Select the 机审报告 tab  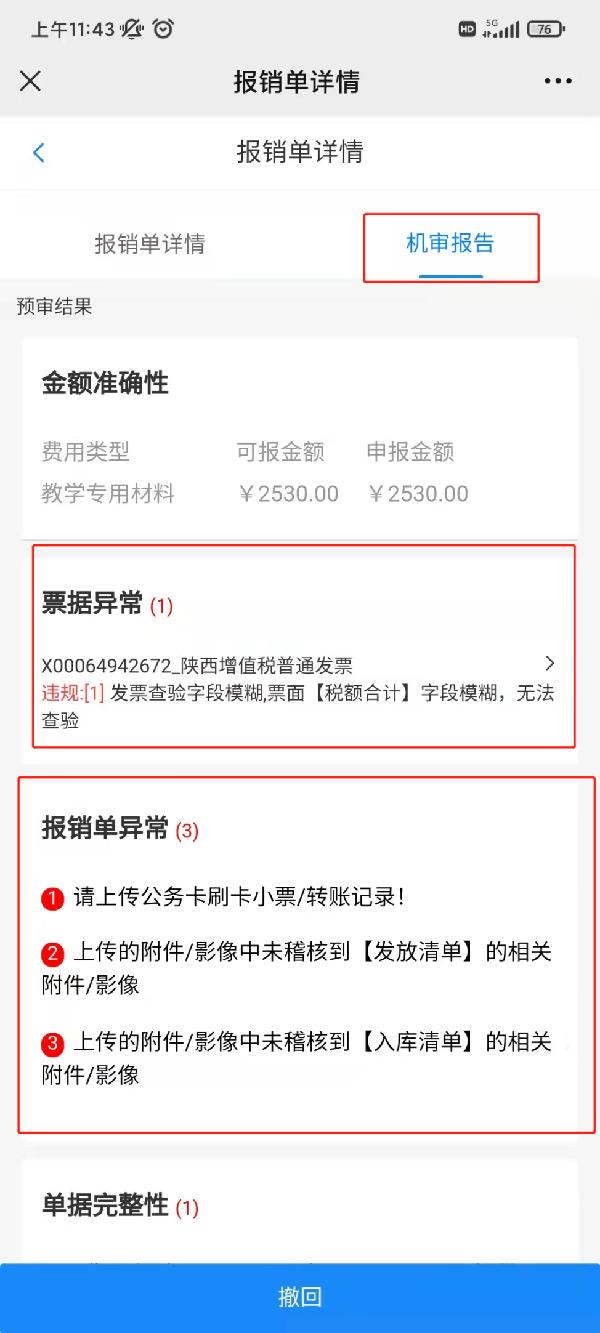450,244
